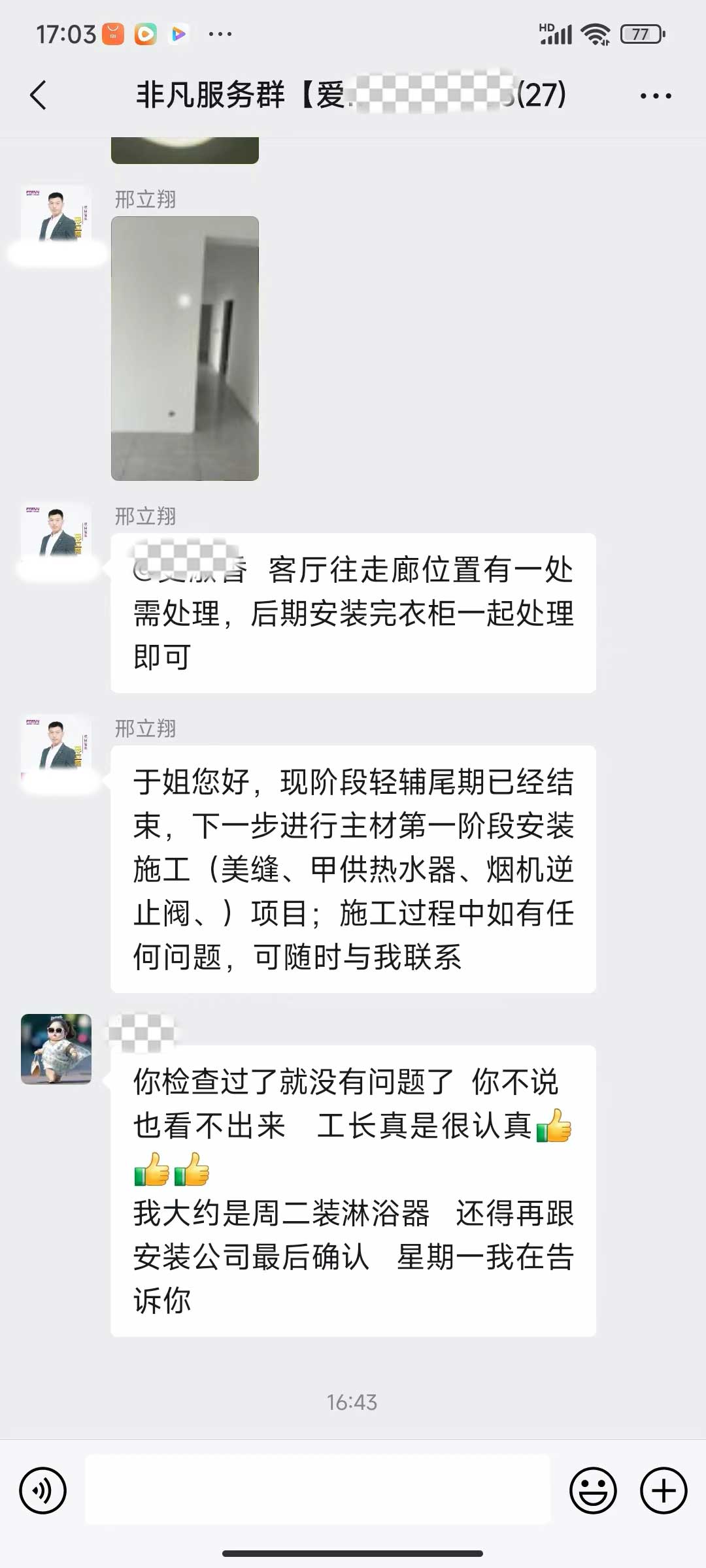Tap the message text input field
Image resolution: width=706 pixels, height=1568 pixels.
pos(318,1490)
